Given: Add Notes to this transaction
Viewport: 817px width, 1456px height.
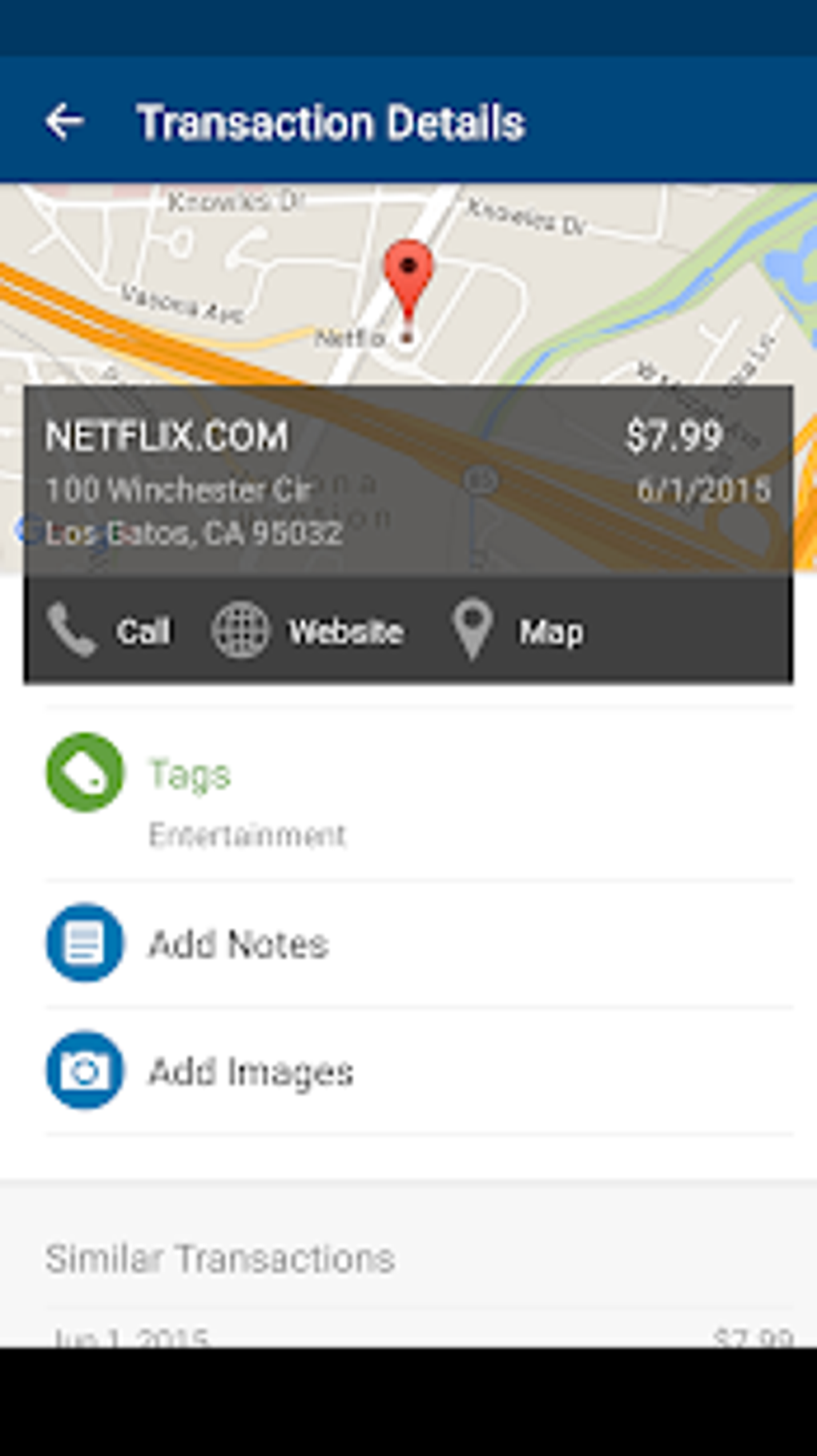Looking at the screenshot, I should pos(237,943).
